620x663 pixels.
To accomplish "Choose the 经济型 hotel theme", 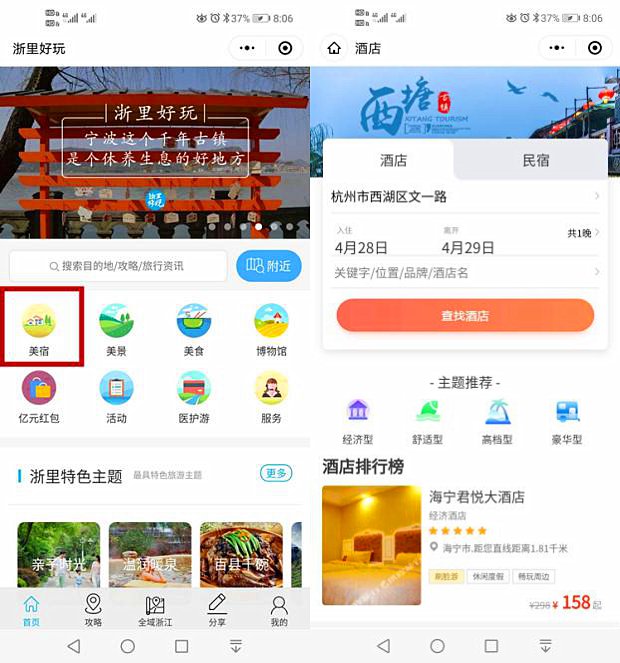I will [357, 420].
